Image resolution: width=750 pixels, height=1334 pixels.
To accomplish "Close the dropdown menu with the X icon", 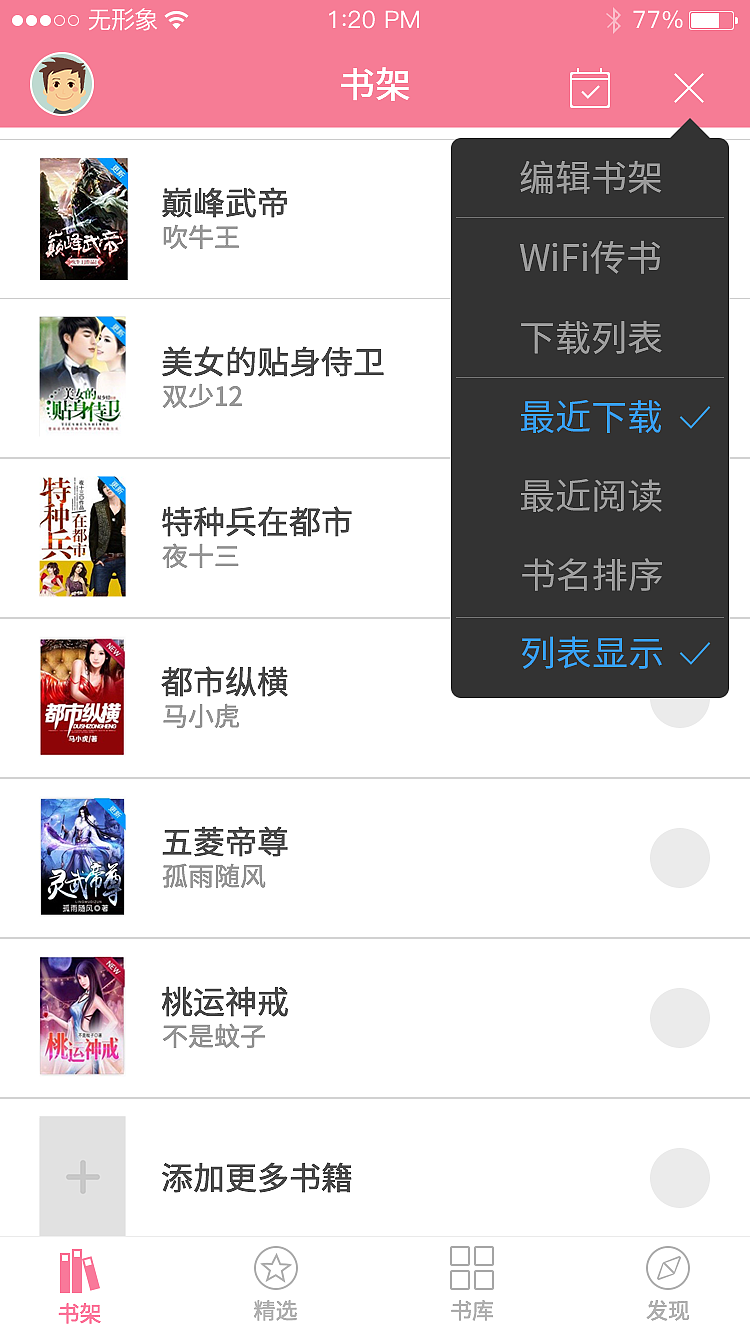I will 688,88.
